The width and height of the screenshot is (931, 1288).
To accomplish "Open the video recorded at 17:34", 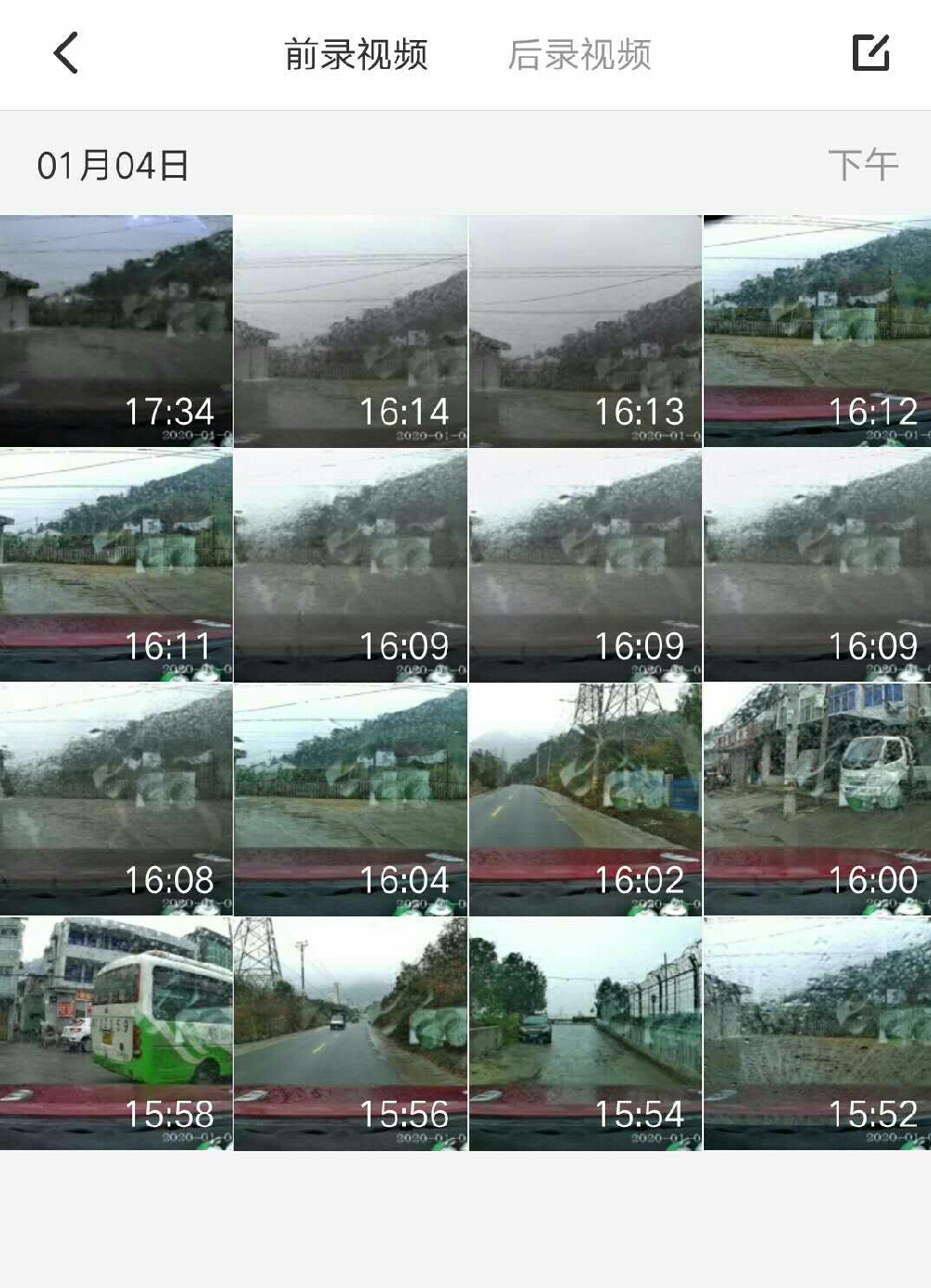I will [116, 332].
